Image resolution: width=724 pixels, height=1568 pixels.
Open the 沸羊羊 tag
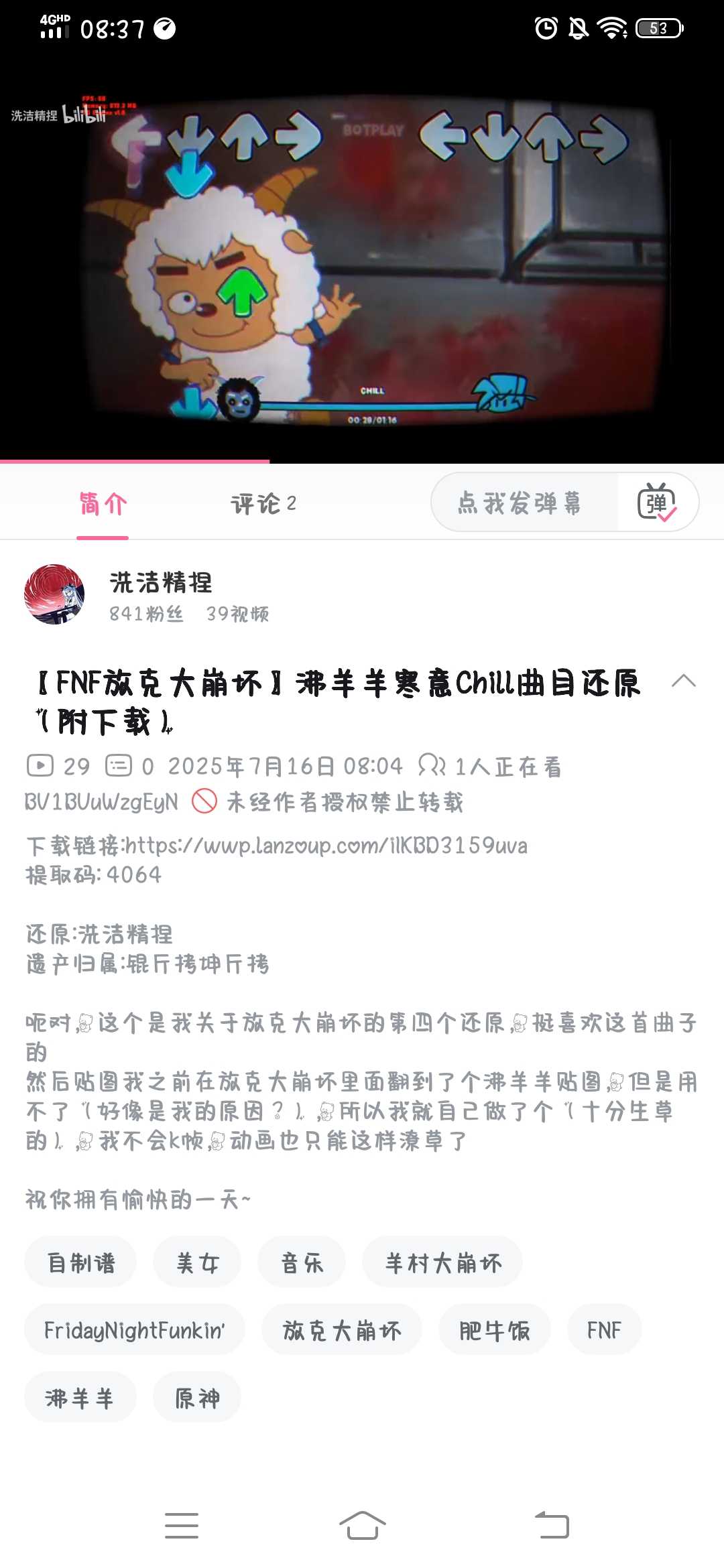pyautogui.click(x=80, y=1398)
